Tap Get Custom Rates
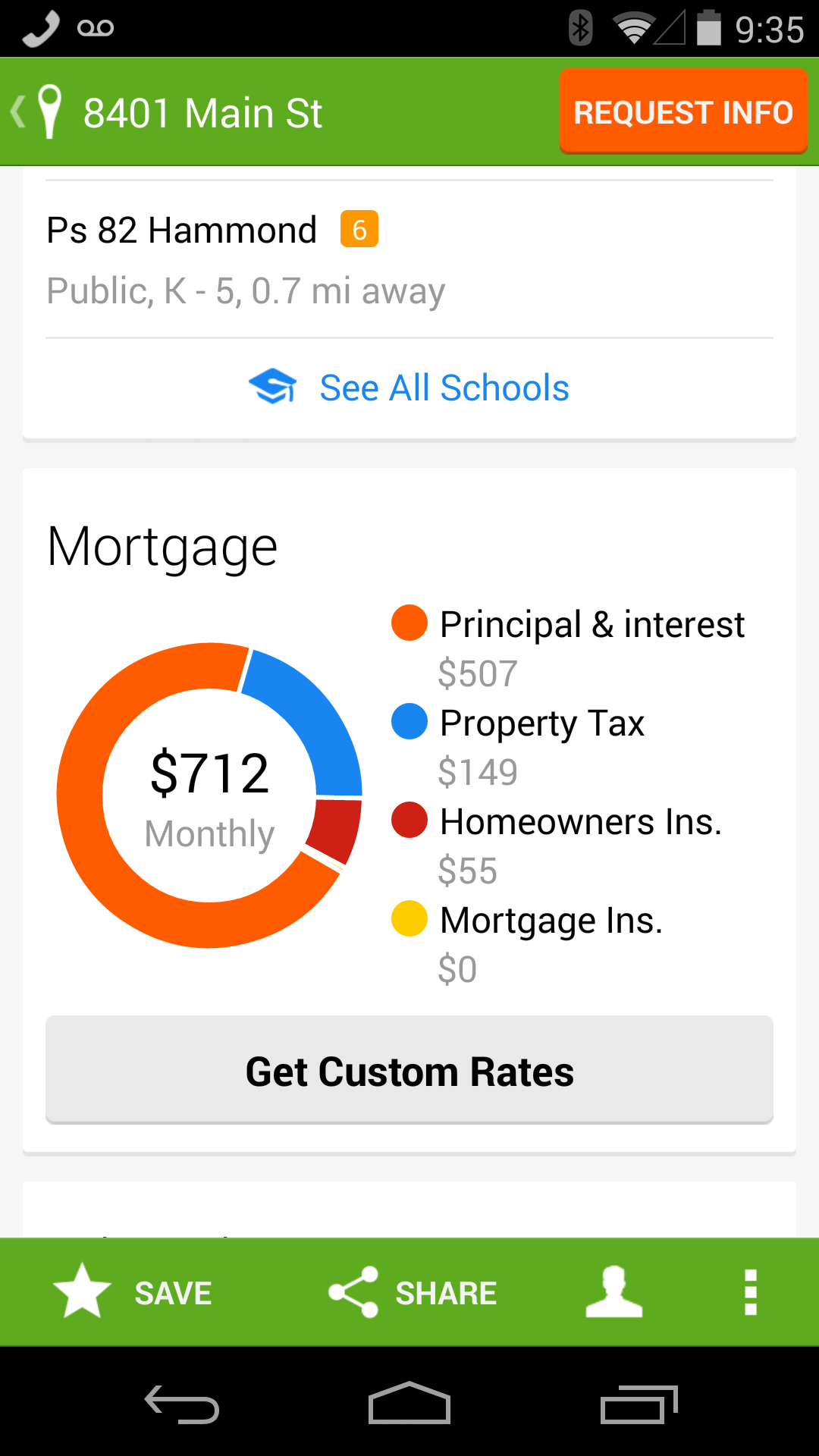The width and height of the screenshot is (819, 1456). click(409, 1070)
